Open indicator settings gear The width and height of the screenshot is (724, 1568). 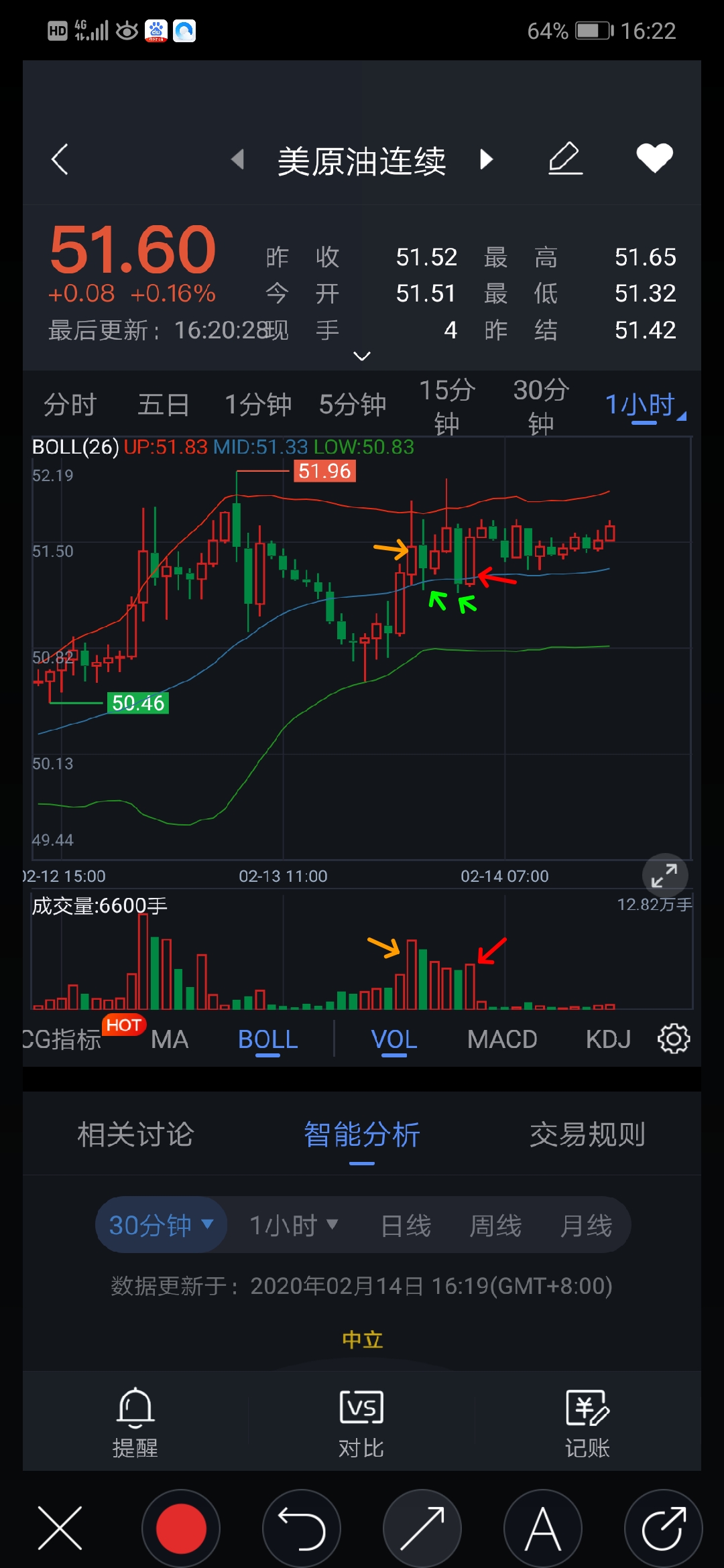[674, 1039]
